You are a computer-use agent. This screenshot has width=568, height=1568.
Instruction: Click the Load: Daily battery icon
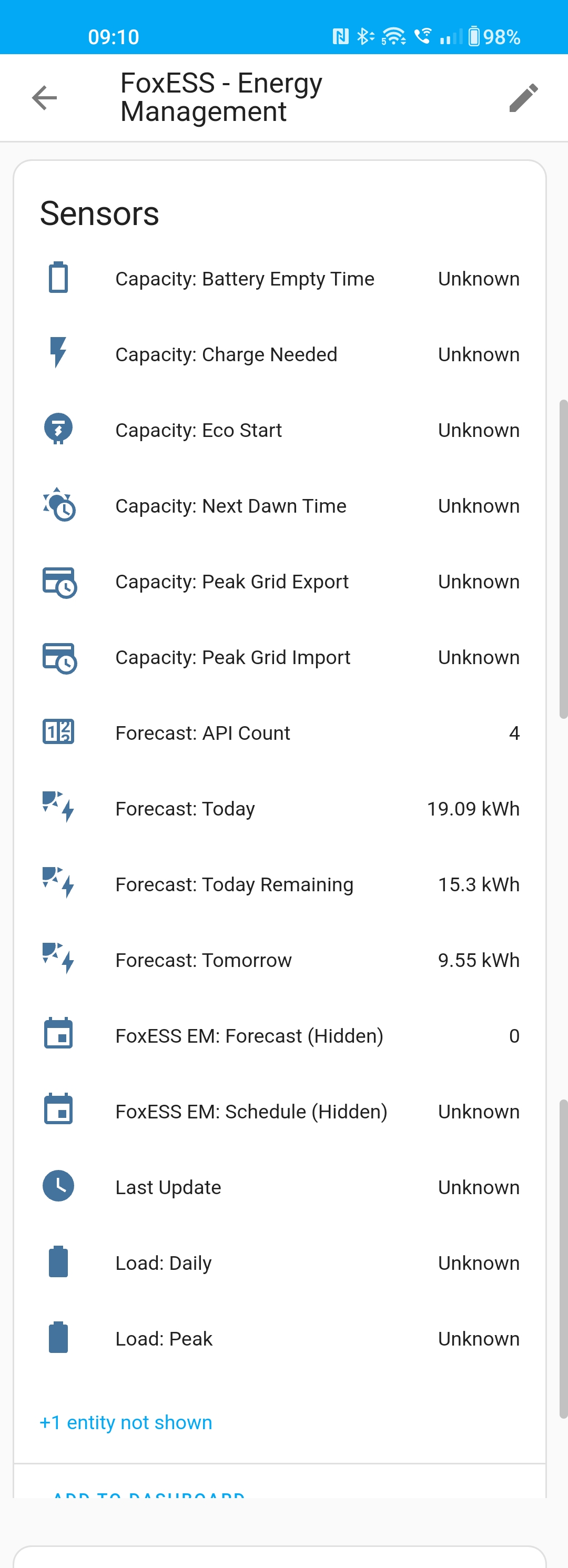pyautogui.click(x=58, y=1262)
